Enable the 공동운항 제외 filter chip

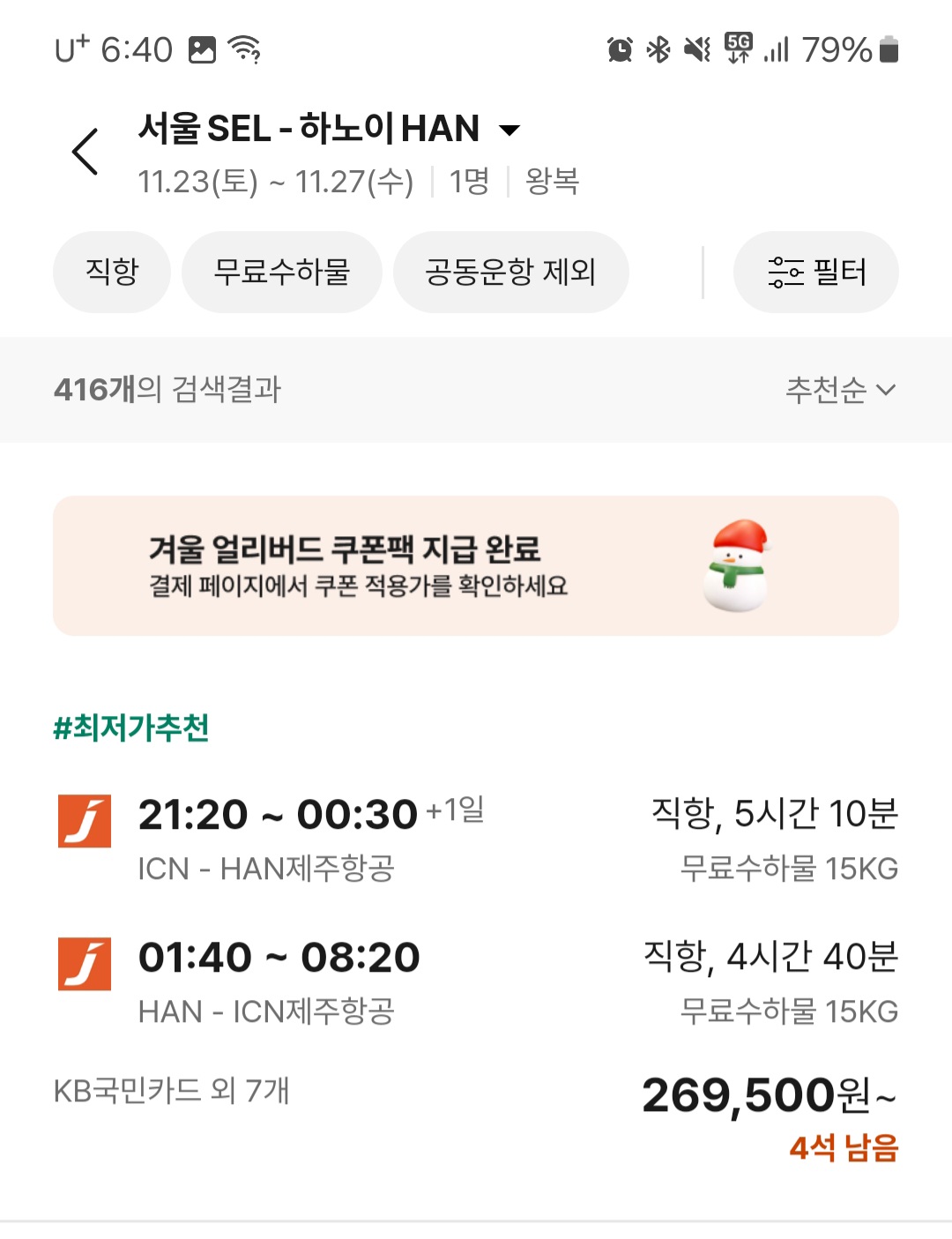510,272
